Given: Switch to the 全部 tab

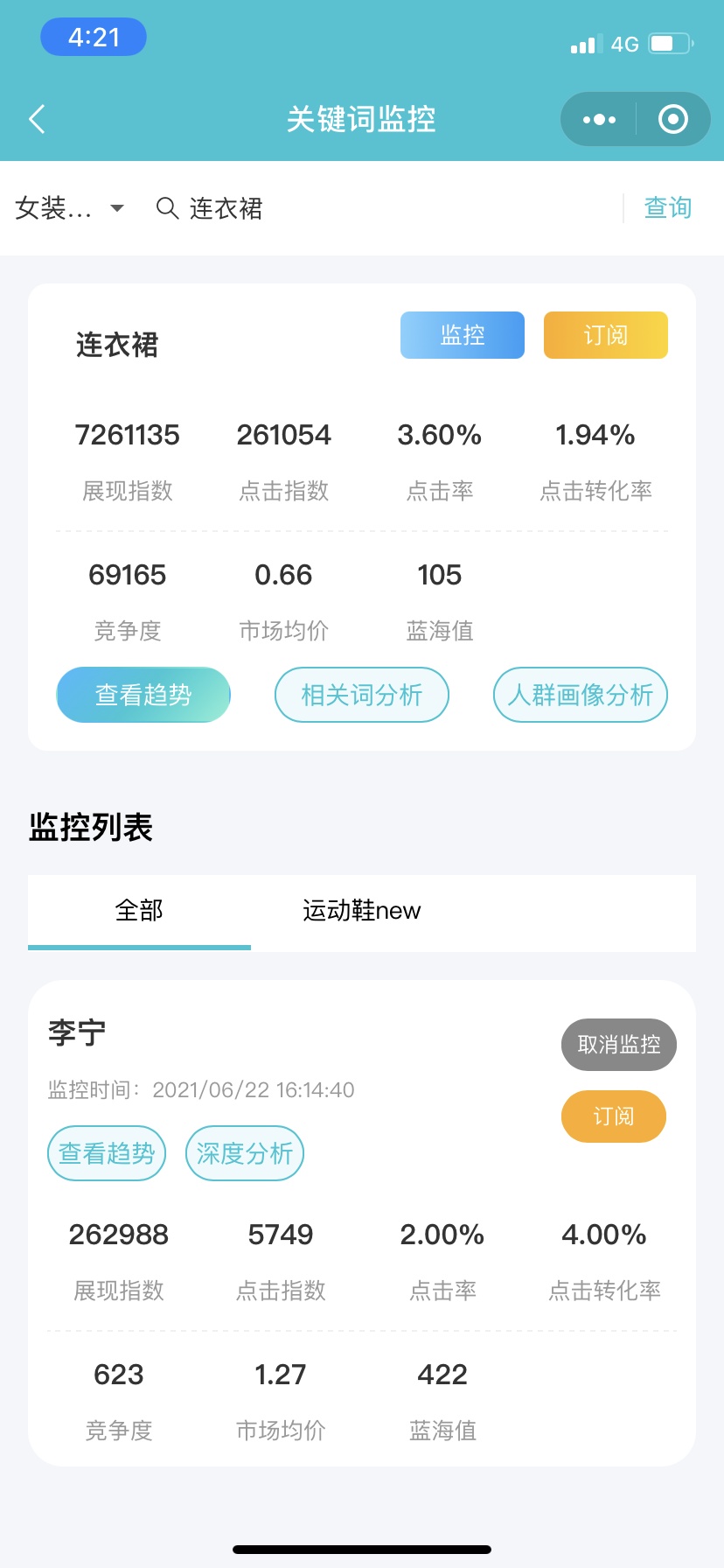Looking at the screenshot, I should tap(139, 910).
